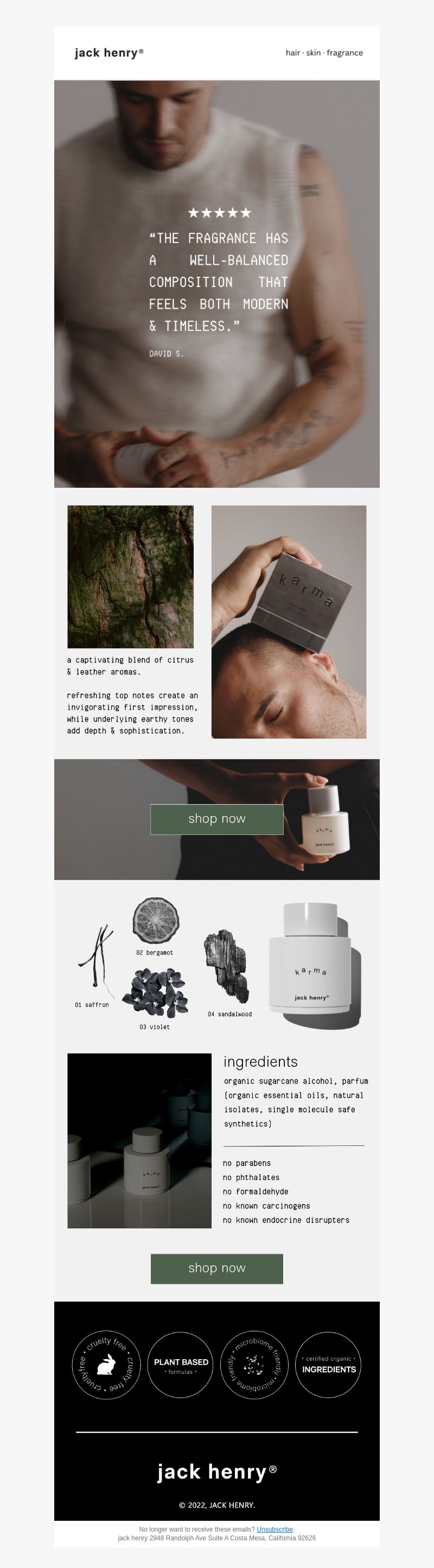Follow the Unsubscribe link
The width and height of the screenshot is (434, 1568).
click(275, 1529)
